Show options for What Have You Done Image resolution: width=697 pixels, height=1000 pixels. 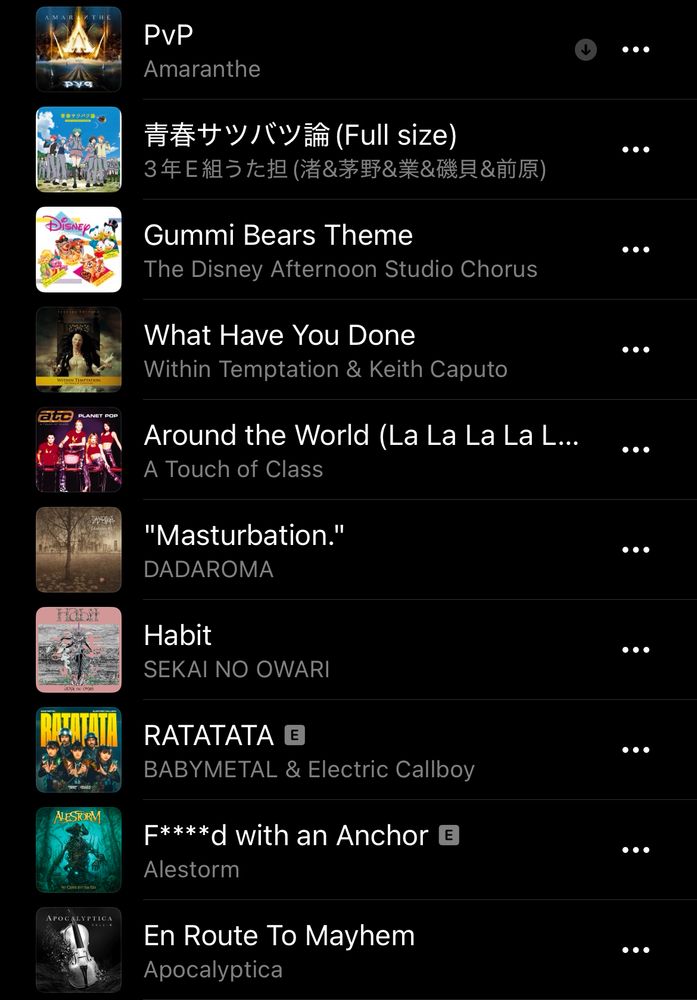[636, 350]
